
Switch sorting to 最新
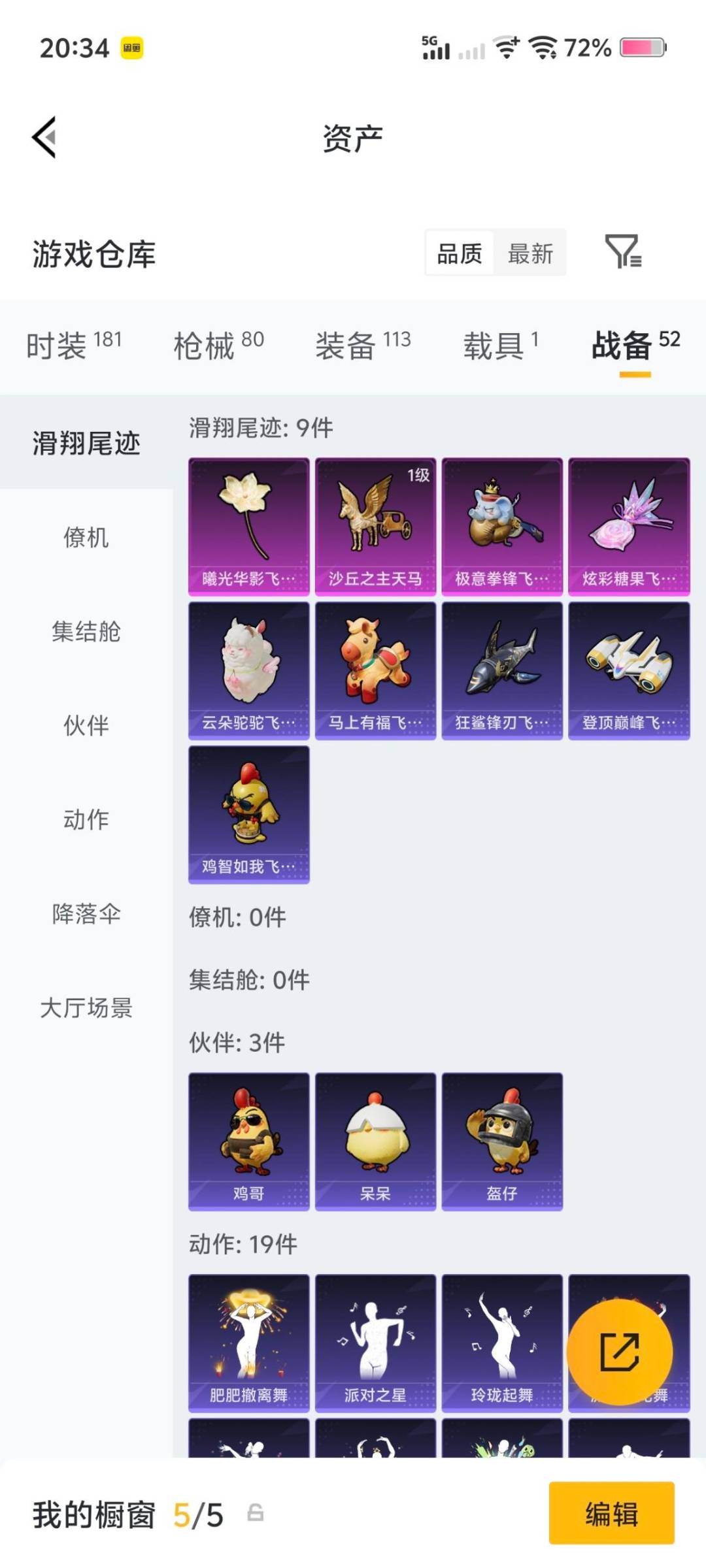click(531, 253)
